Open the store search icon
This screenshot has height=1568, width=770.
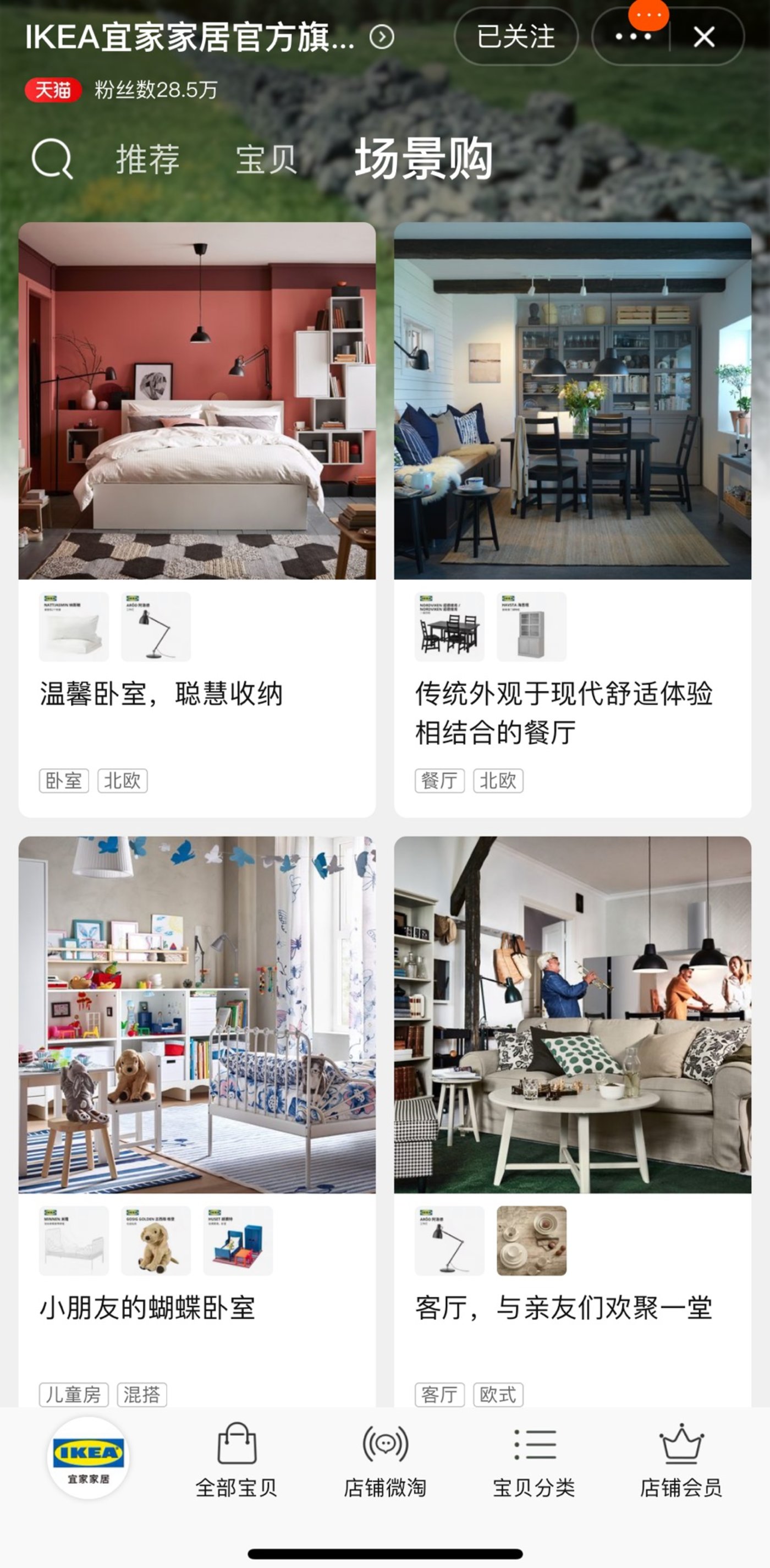tap(52, 159)
